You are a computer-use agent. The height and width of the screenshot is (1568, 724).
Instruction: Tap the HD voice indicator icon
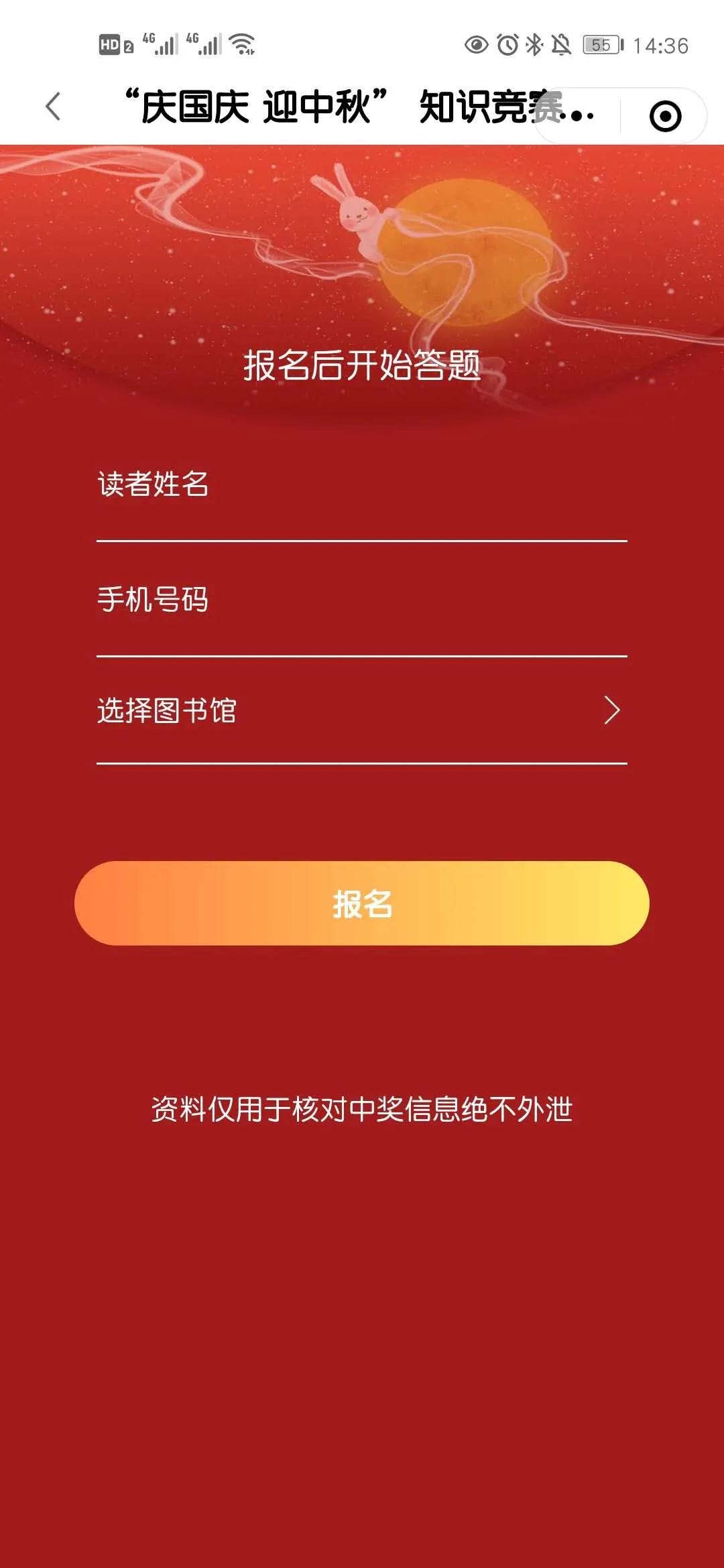coord(109,43)
